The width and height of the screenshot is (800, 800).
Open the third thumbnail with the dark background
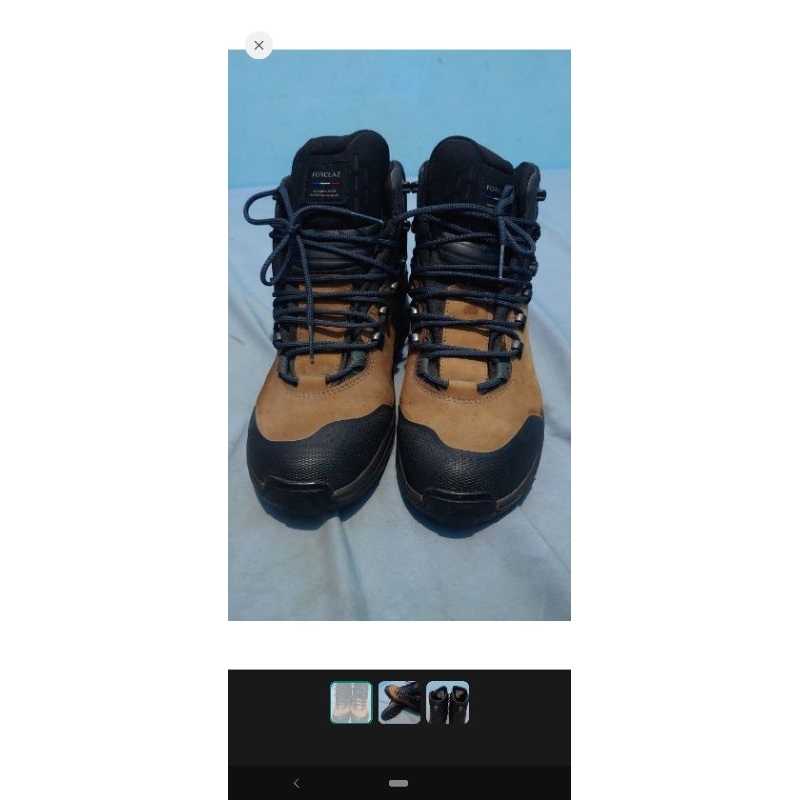pos(447,702)
